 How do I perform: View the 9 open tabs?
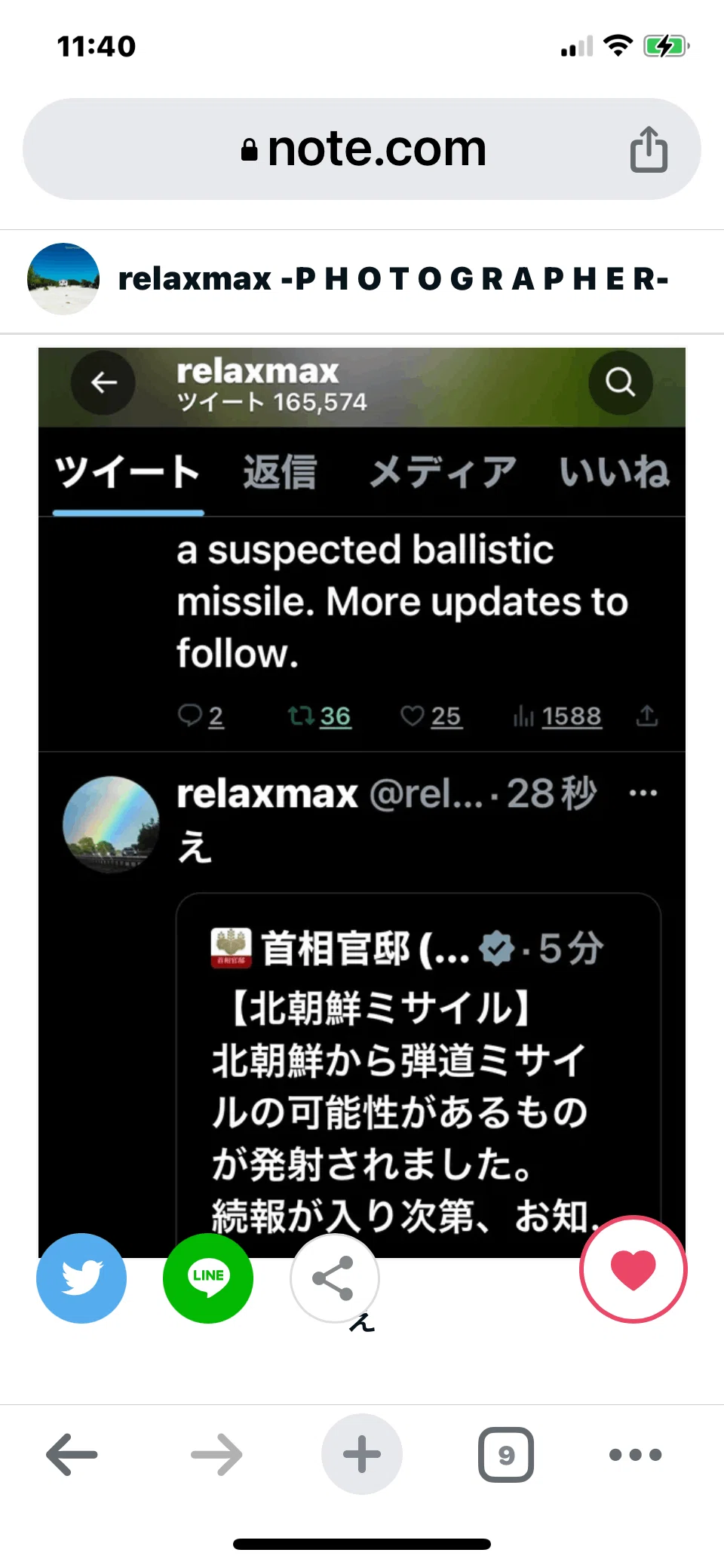pyautogui.click(x=506, y=1453)
